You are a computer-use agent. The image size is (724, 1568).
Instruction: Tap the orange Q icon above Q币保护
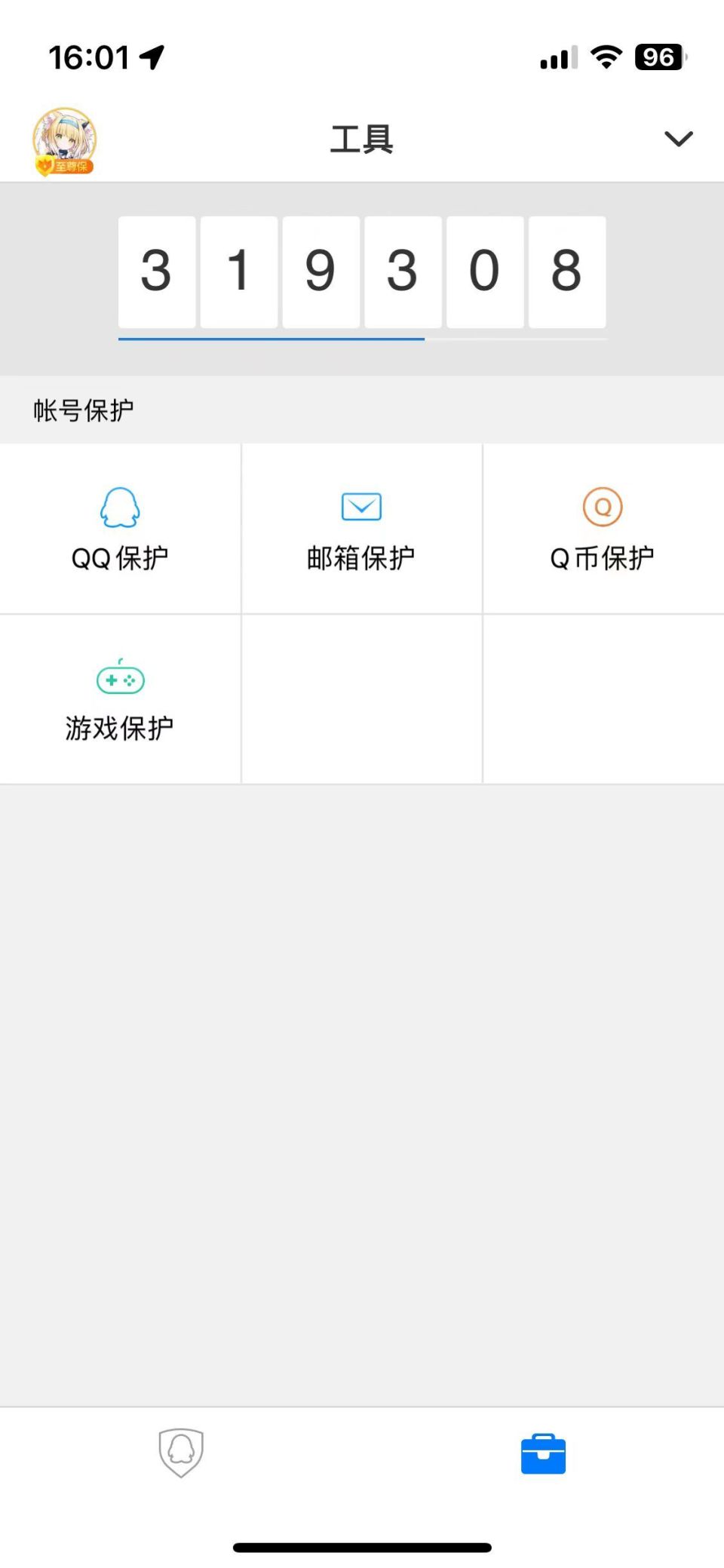tap(602, 506)
